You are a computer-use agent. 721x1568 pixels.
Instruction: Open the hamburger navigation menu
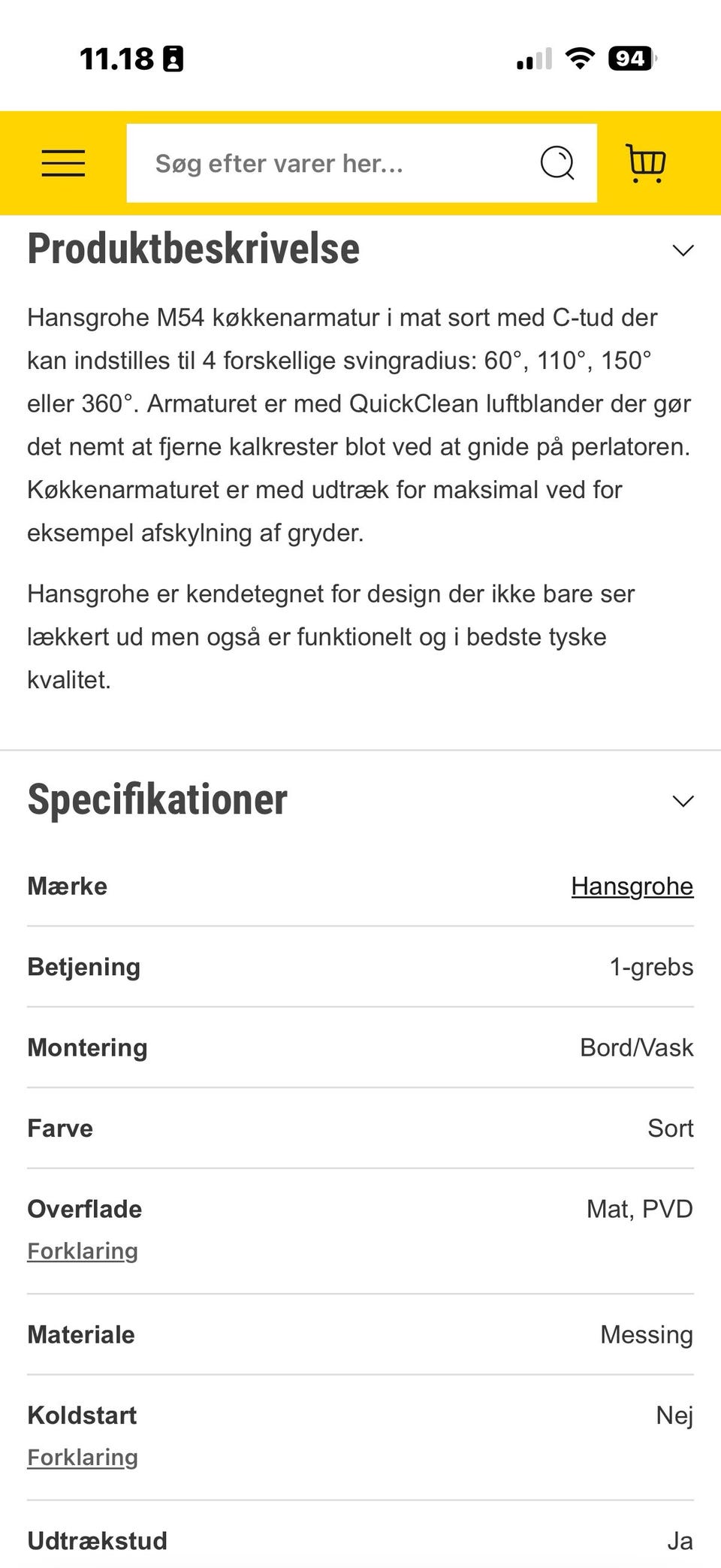coord(64,163)
